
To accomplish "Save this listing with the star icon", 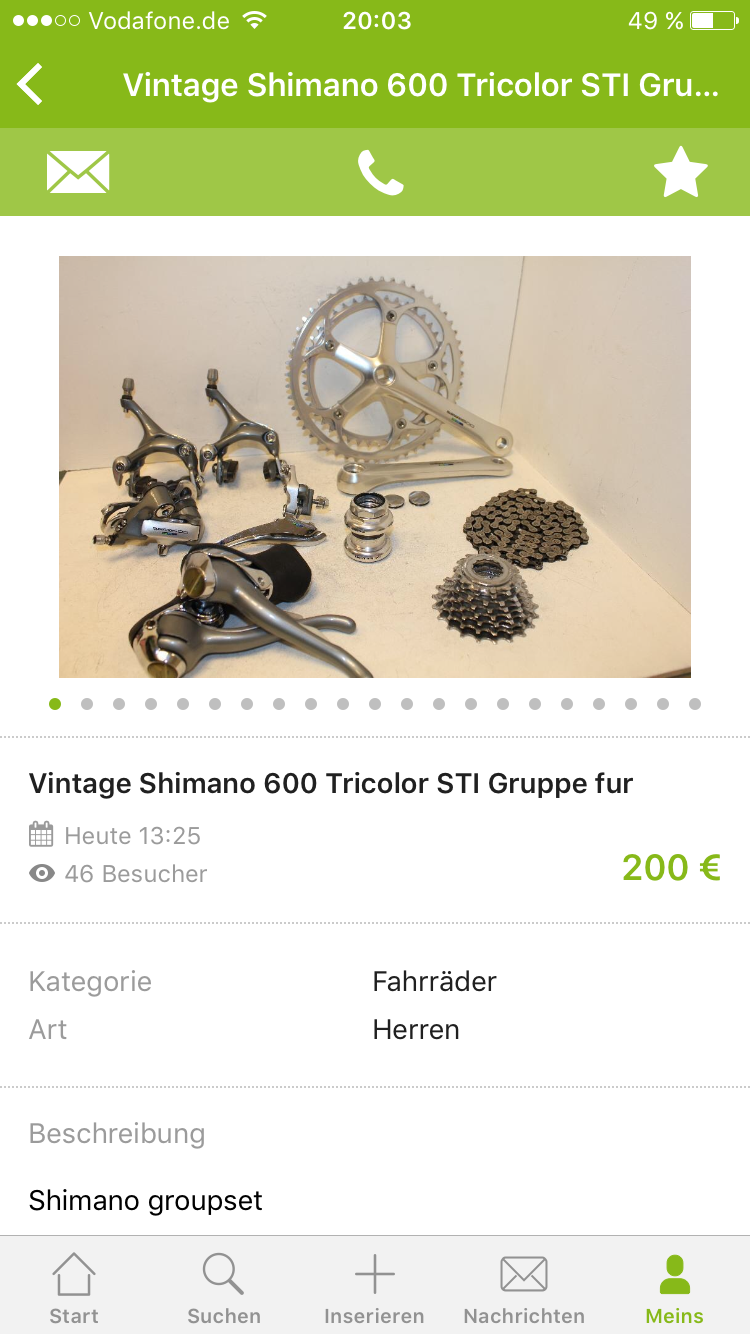I will click(x=680, y=172).
